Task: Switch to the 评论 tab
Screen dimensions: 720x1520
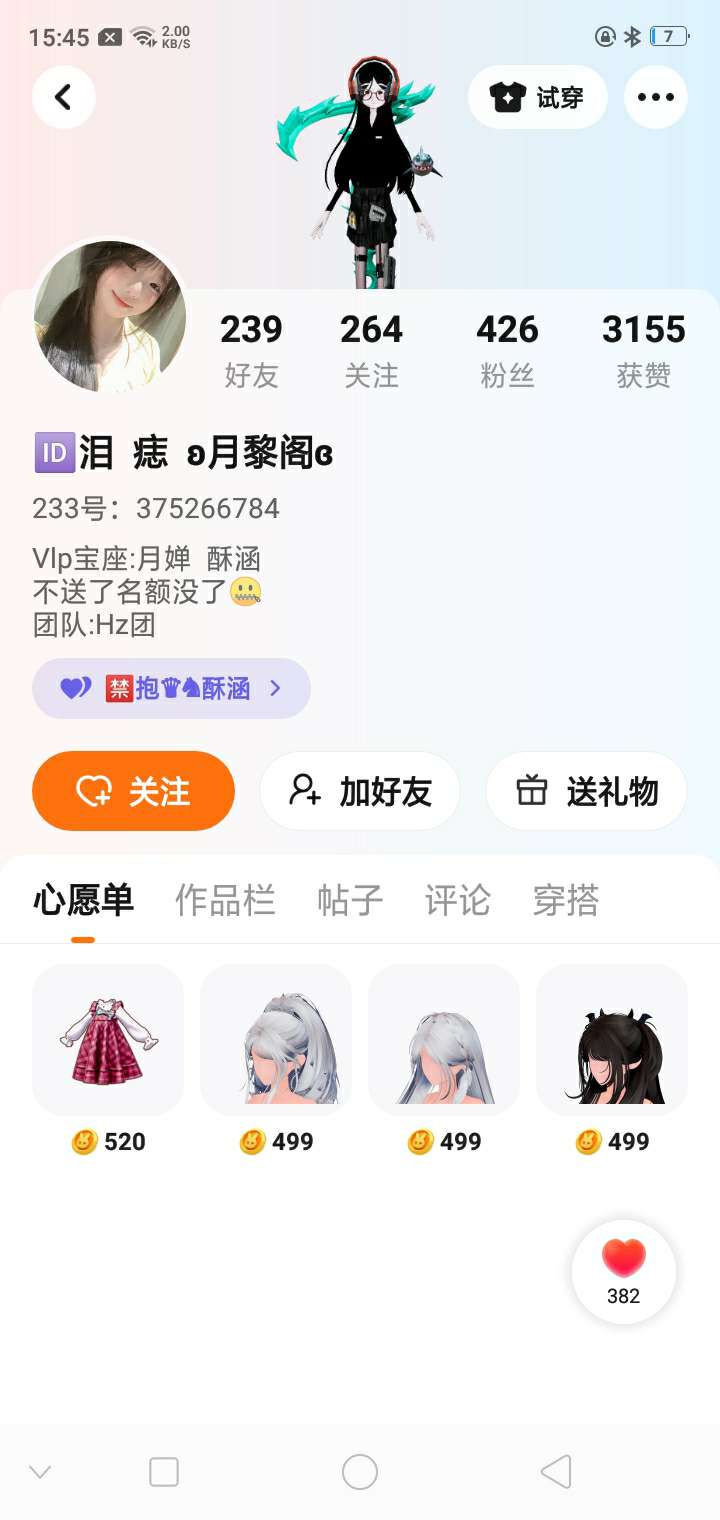Action: click(x=457, y=900)
